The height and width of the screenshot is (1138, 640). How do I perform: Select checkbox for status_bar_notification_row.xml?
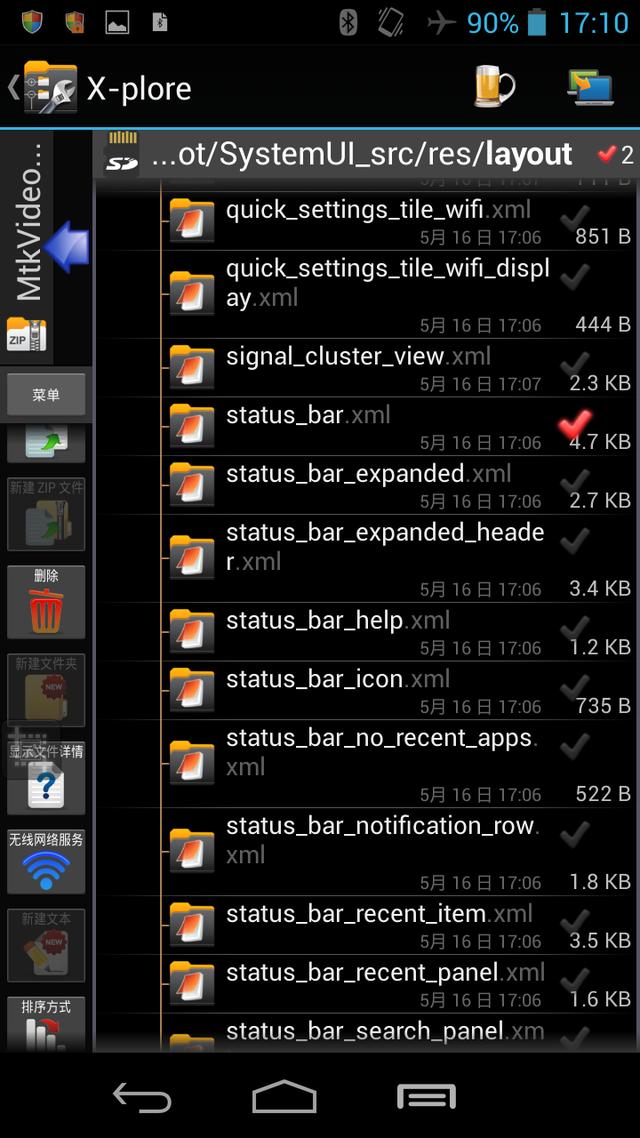coord(575,832)
